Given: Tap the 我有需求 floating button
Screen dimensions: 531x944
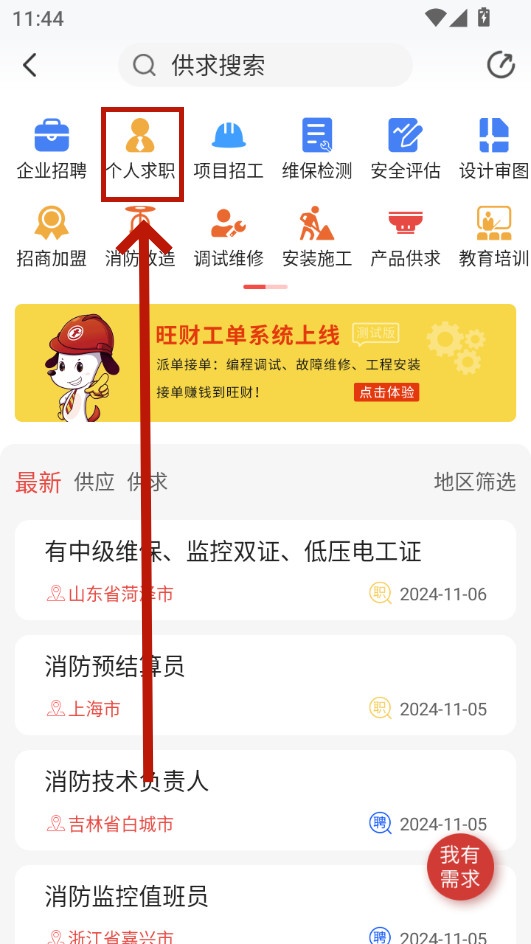Looking at the screenshot, I should (460, 867).
